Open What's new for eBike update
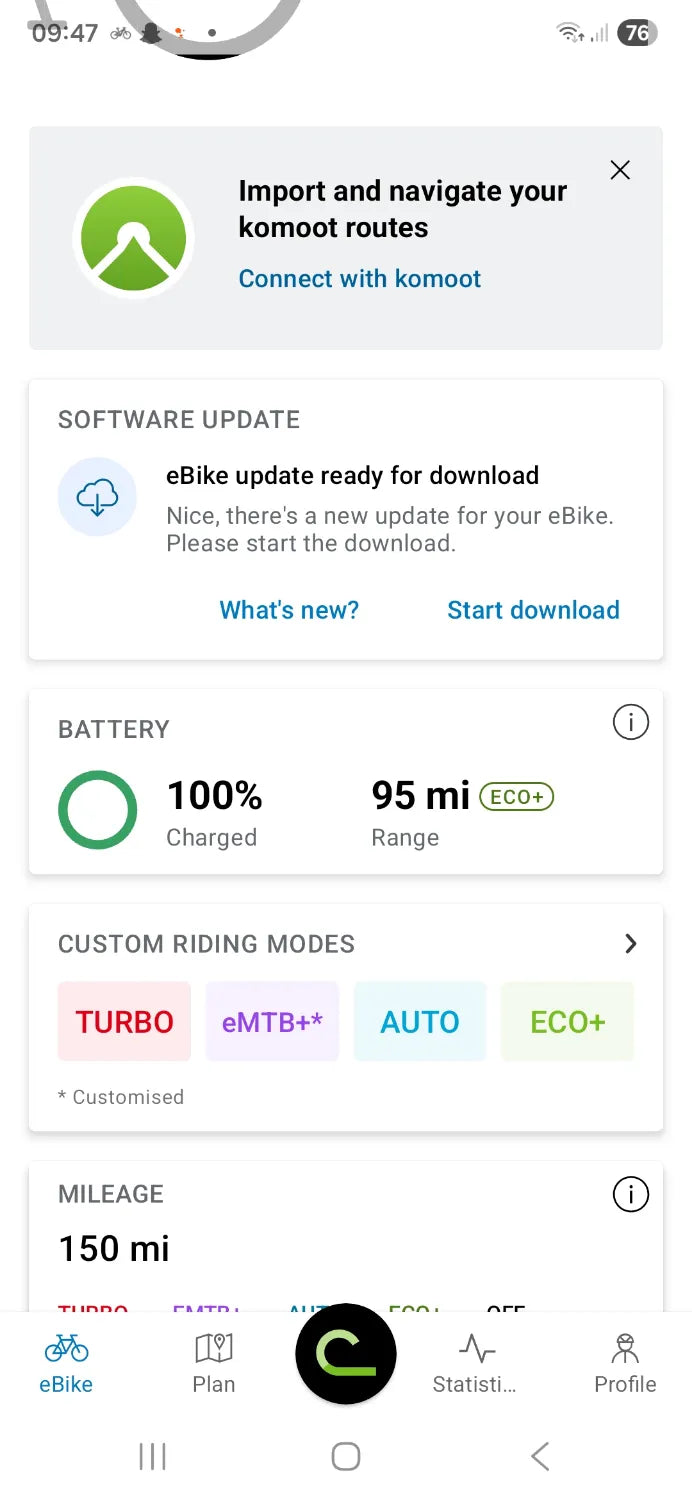 click(x=289, y=610)
